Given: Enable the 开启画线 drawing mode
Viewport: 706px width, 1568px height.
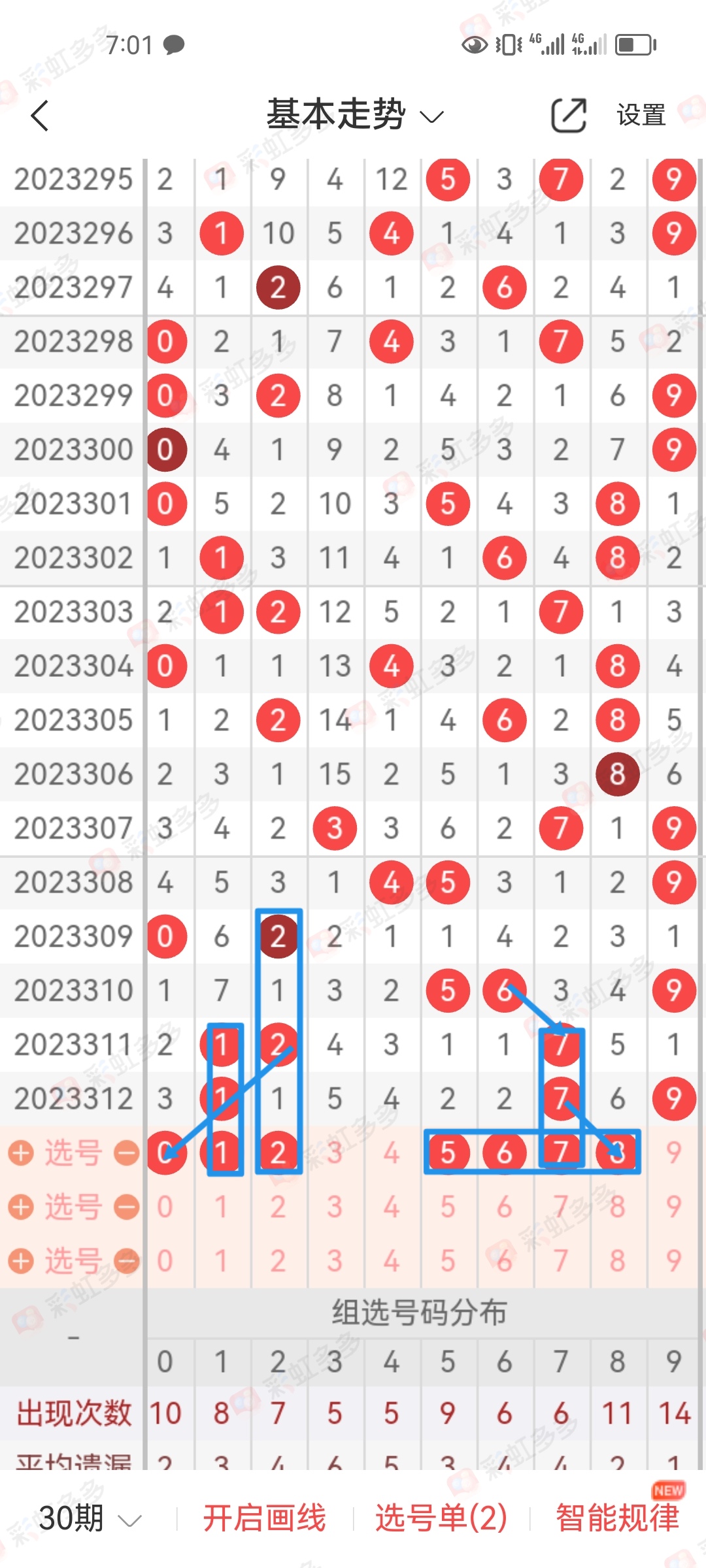Looking at the screenshot, I should pyautogui.click(x=265, y=1516).
